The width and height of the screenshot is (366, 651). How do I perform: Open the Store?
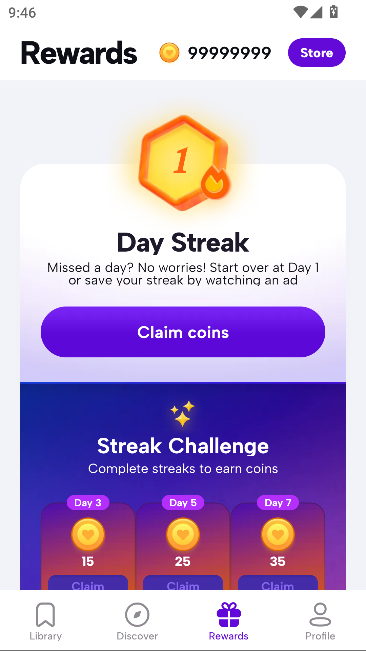point(317,53)
